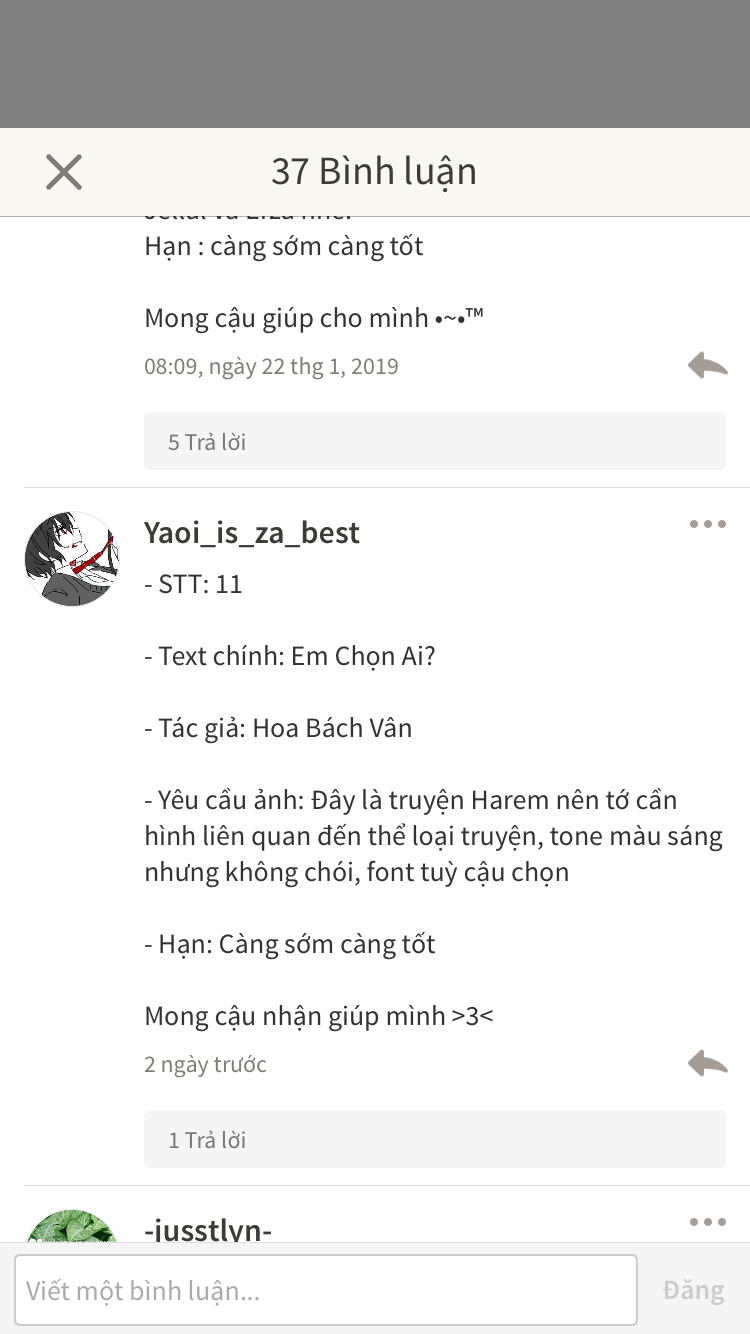Open Yaoi_is_za_best's username link

pyautogui.click(x=252, y=532)
